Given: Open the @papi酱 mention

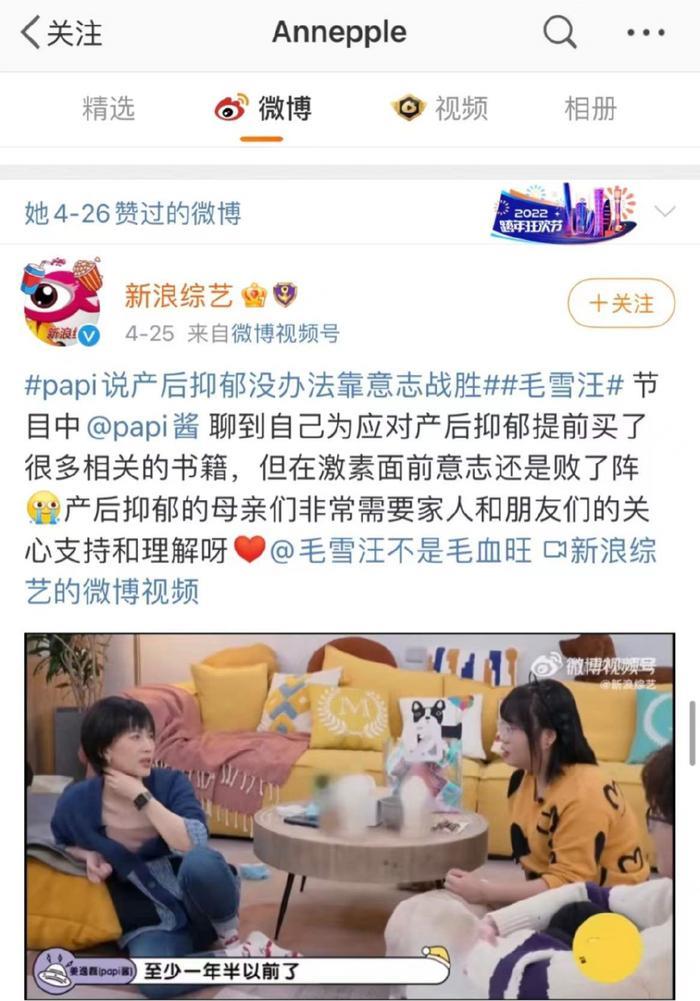Looking at the screenshot, I should point(143,430).
